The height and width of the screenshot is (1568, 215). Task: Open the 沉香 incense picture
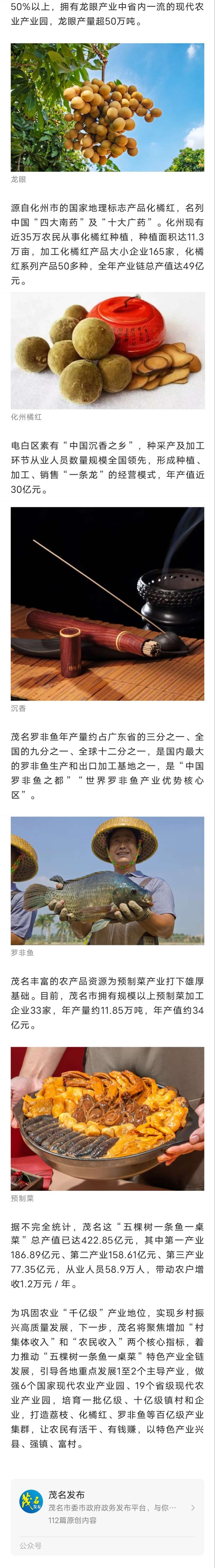pyautogui.click(x=107, y=604)
